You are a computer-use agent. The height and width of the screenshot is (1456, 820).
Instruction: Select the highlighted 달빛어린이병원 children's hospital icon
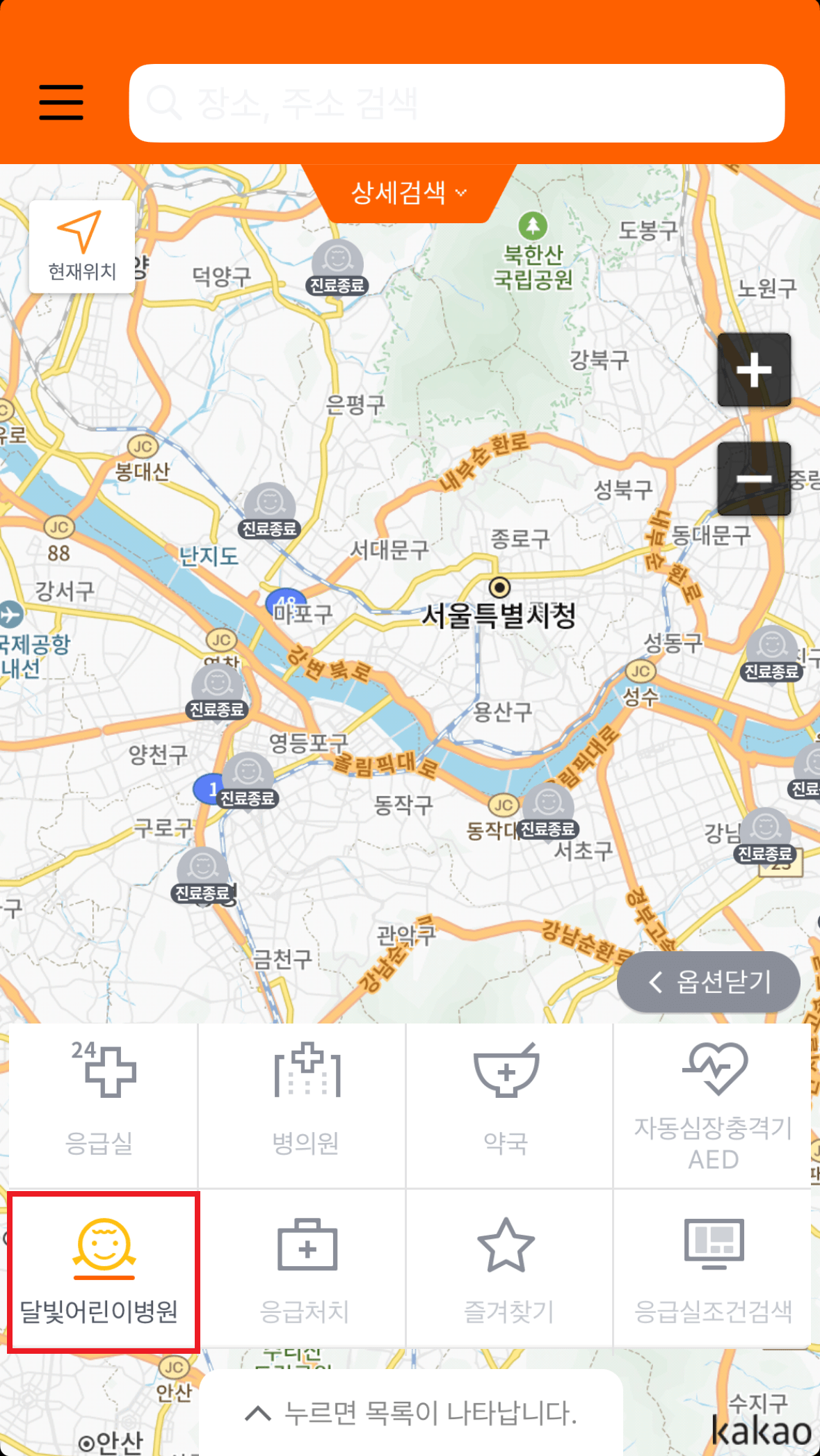[x=102, y=1265]
